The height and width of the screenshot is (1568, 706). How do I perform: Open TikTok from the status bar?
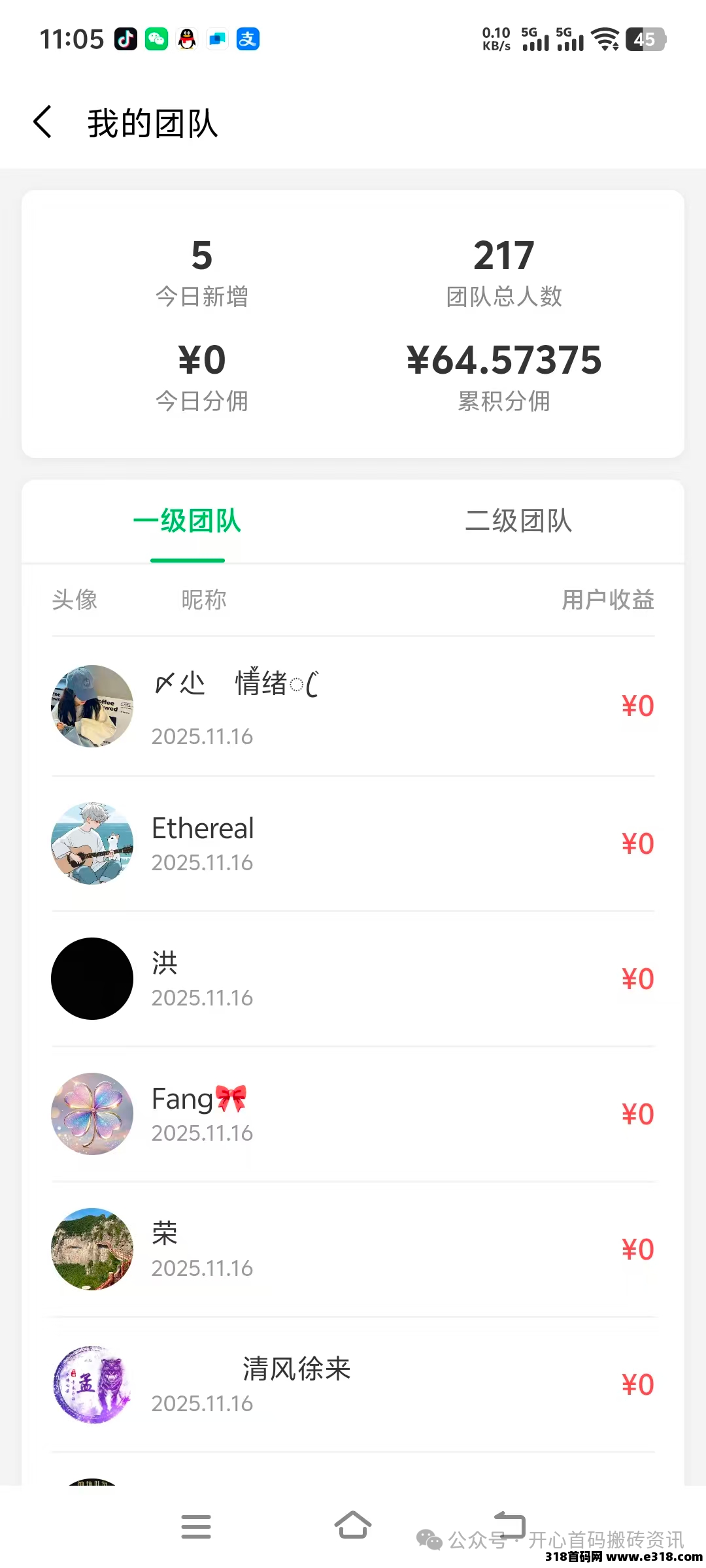(126, 39)
